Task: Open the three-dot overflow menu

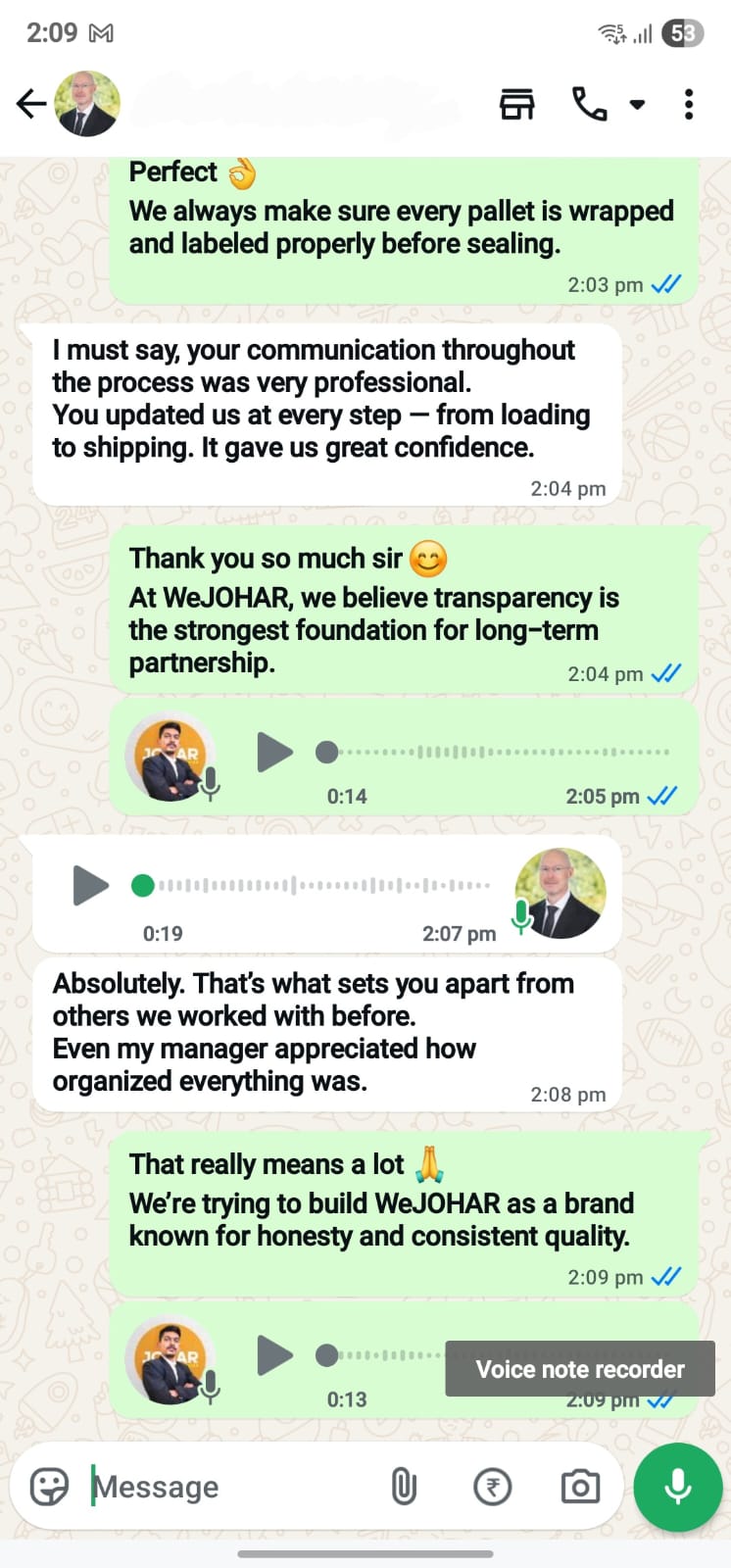Action: [x=689, y=103]
